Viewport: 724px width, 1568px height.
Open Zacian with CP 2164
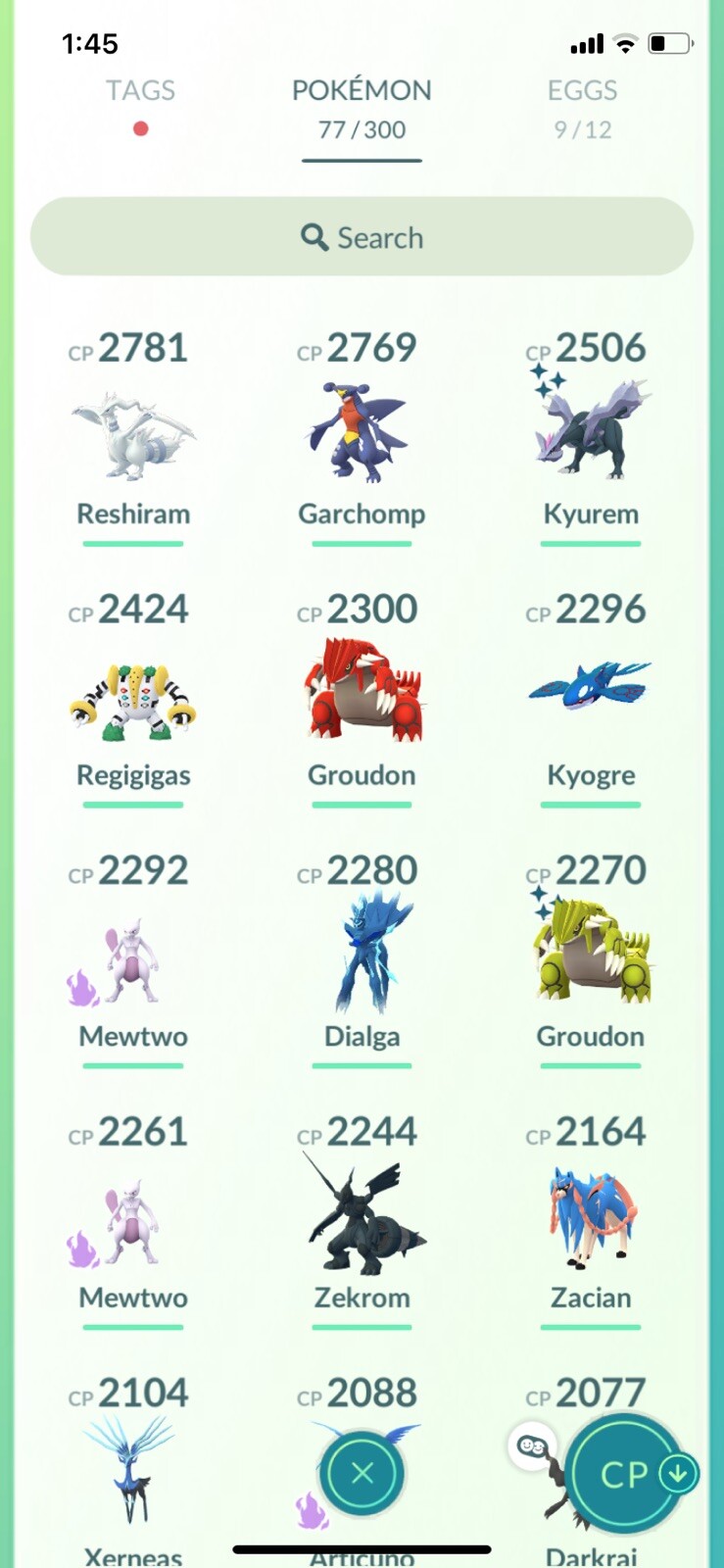click(591, 1215)
